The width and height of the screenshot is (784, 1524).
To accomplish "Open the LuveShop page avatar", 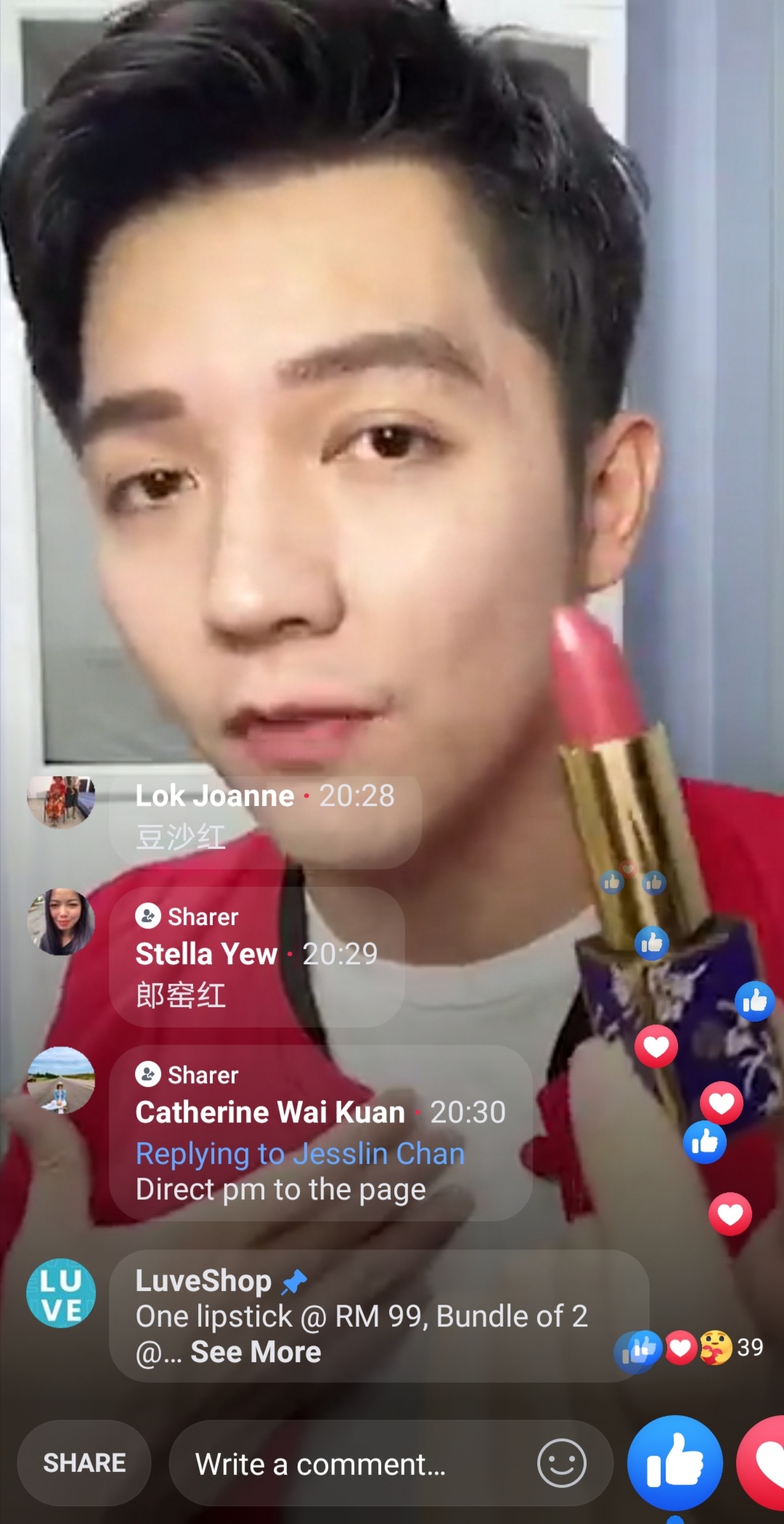I will click(61, 1293).
